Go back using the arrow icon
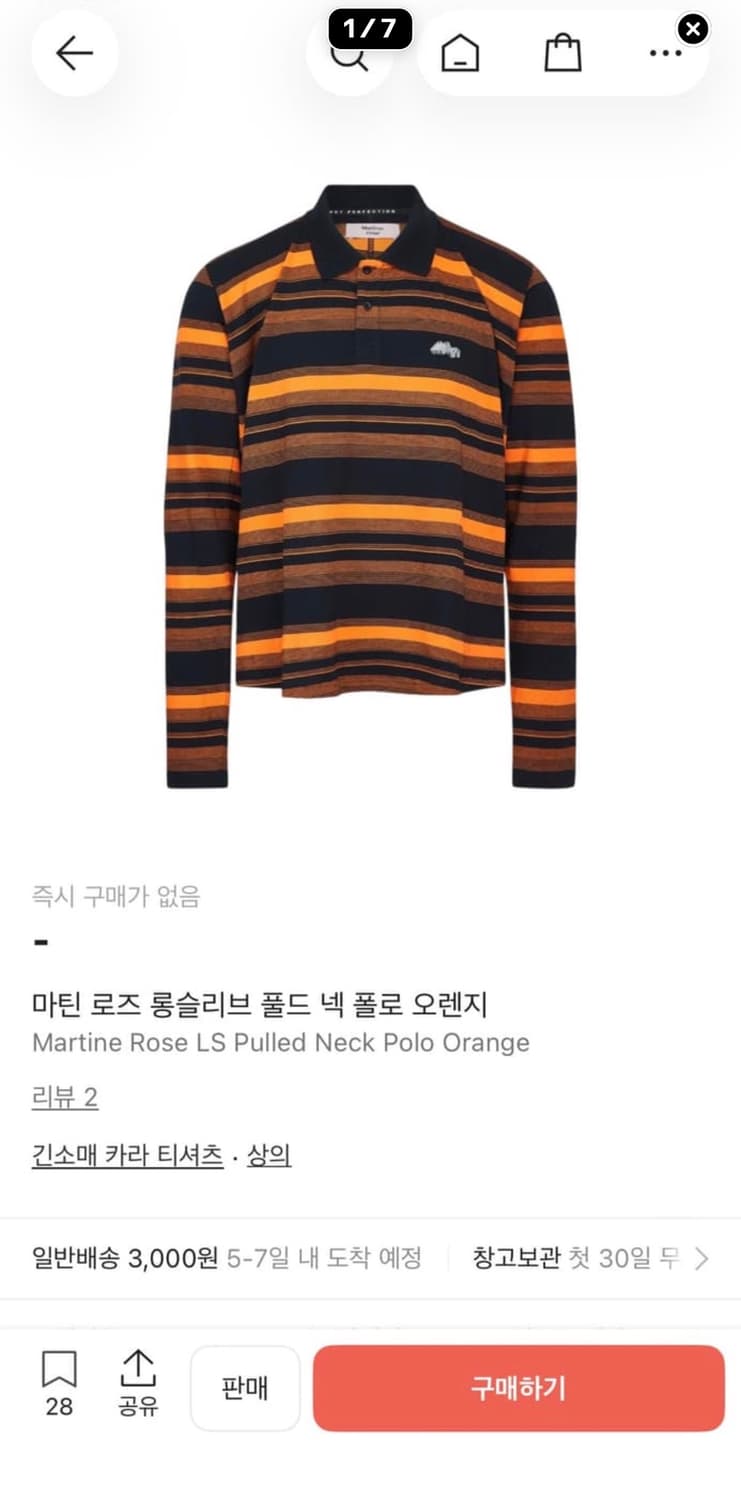This screenshot has height=1500, width=741. [74, 54]
